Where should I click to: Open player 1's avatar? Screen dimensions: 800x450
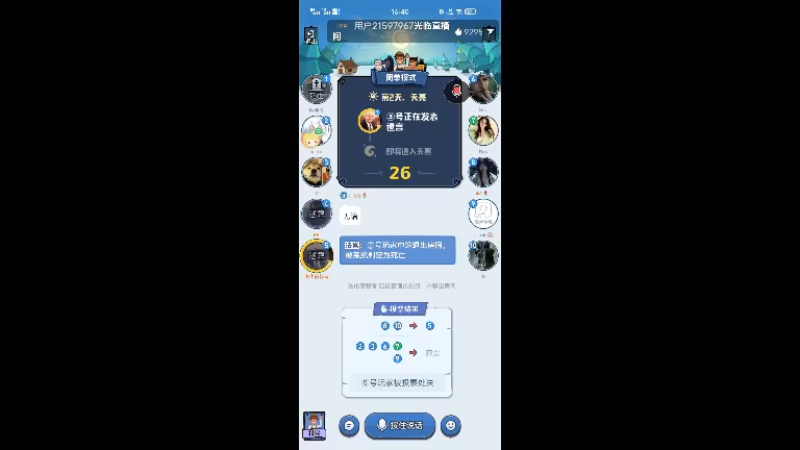316,88
